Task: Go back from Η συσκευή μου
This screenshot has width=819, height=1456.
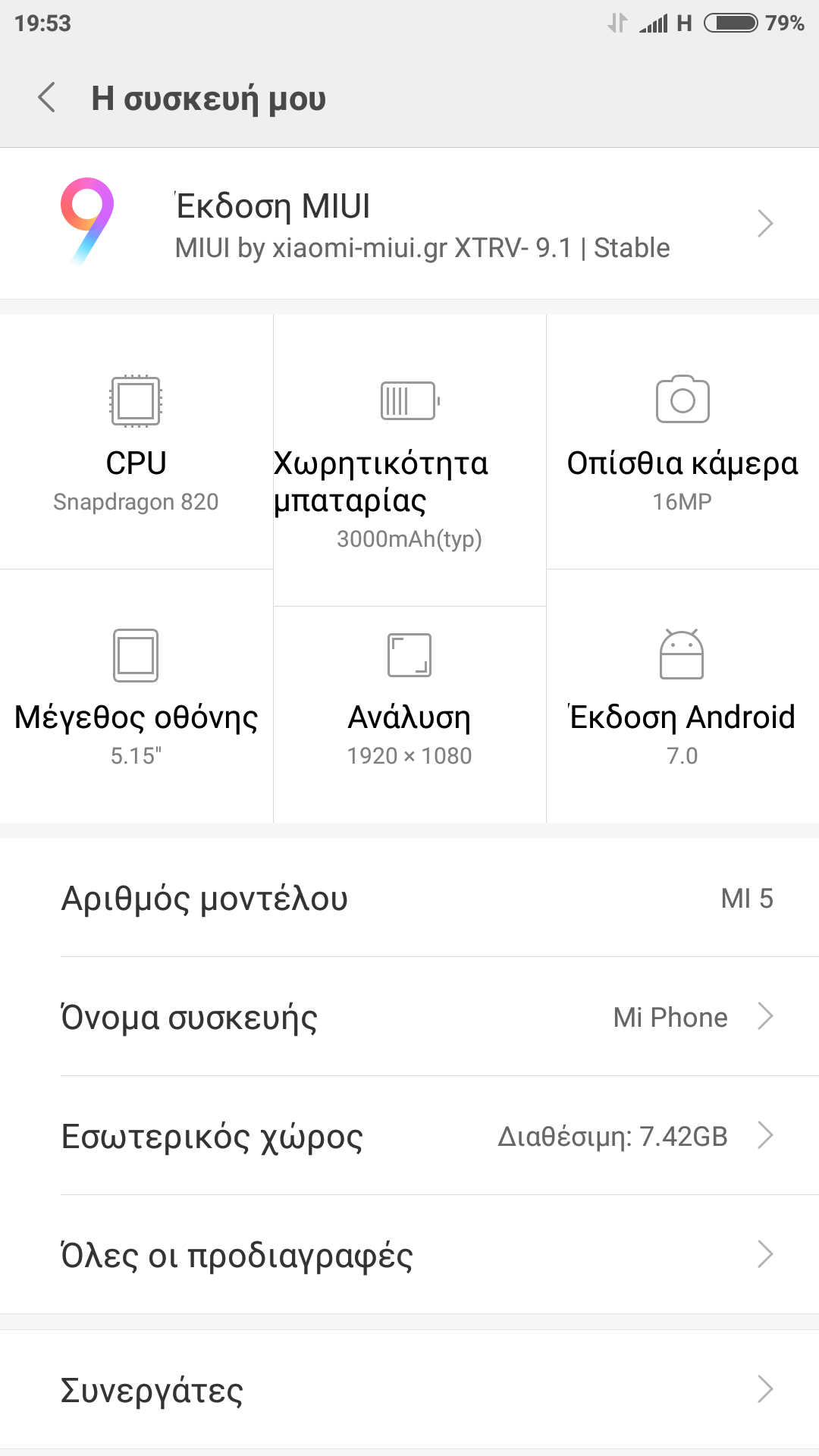Action: click(47, 98)
